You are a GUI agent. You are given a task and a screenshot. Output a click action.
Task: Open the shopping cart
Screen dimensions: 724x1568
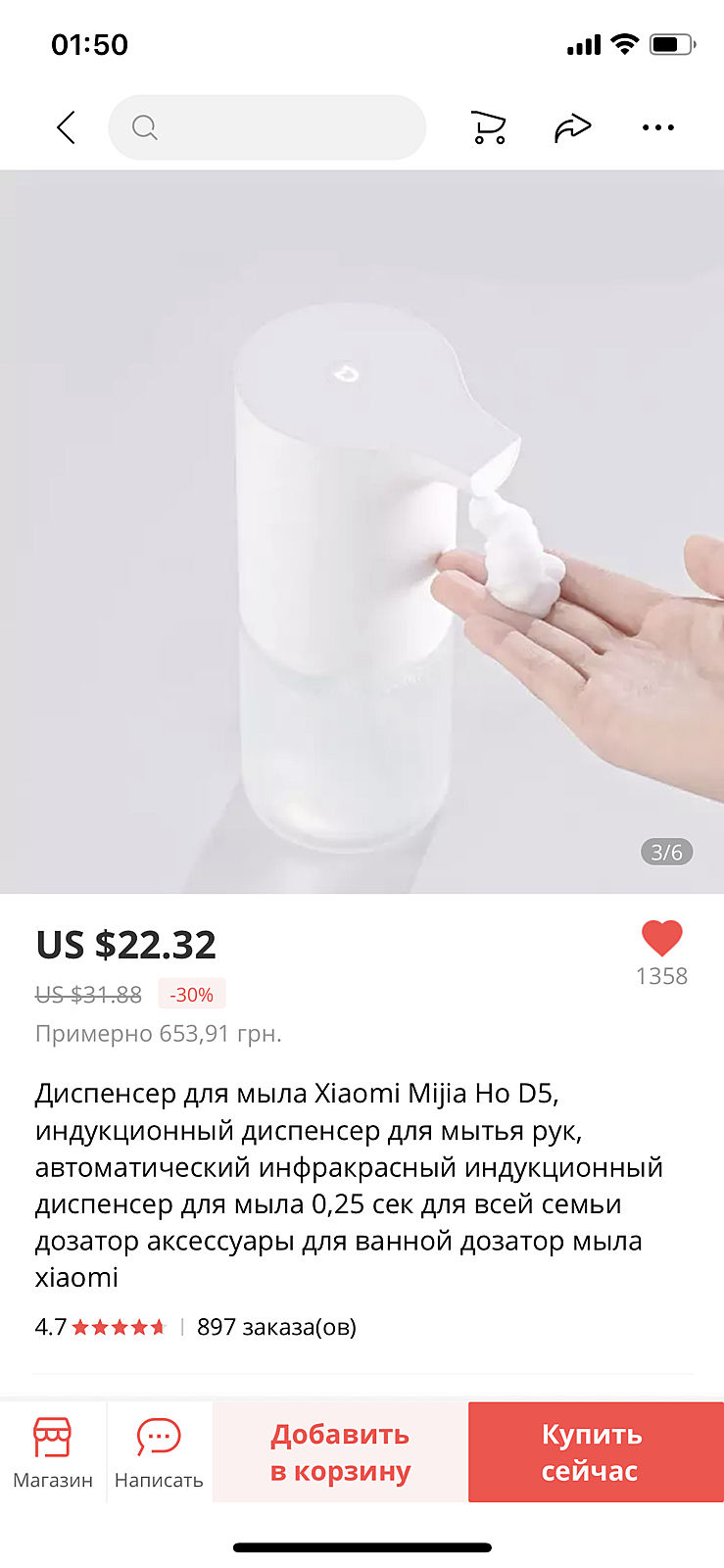[x=488, y=127]
